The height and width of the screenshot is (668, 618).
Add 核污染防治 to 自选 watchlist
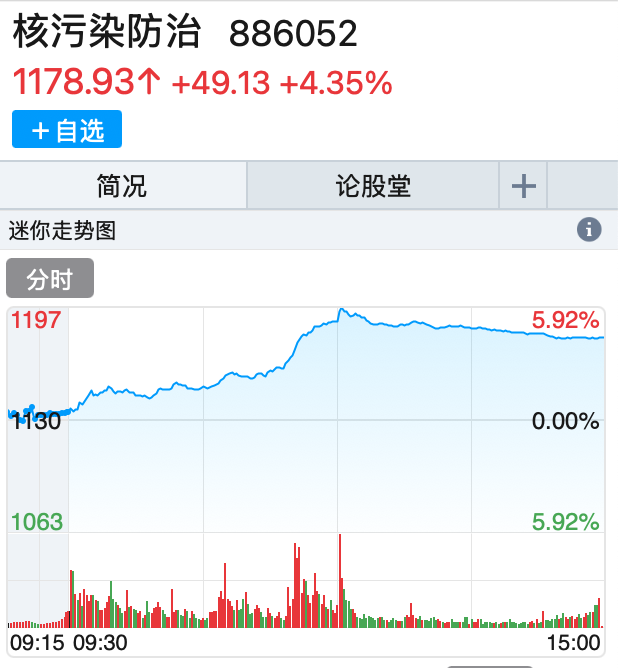click(67, 130)
